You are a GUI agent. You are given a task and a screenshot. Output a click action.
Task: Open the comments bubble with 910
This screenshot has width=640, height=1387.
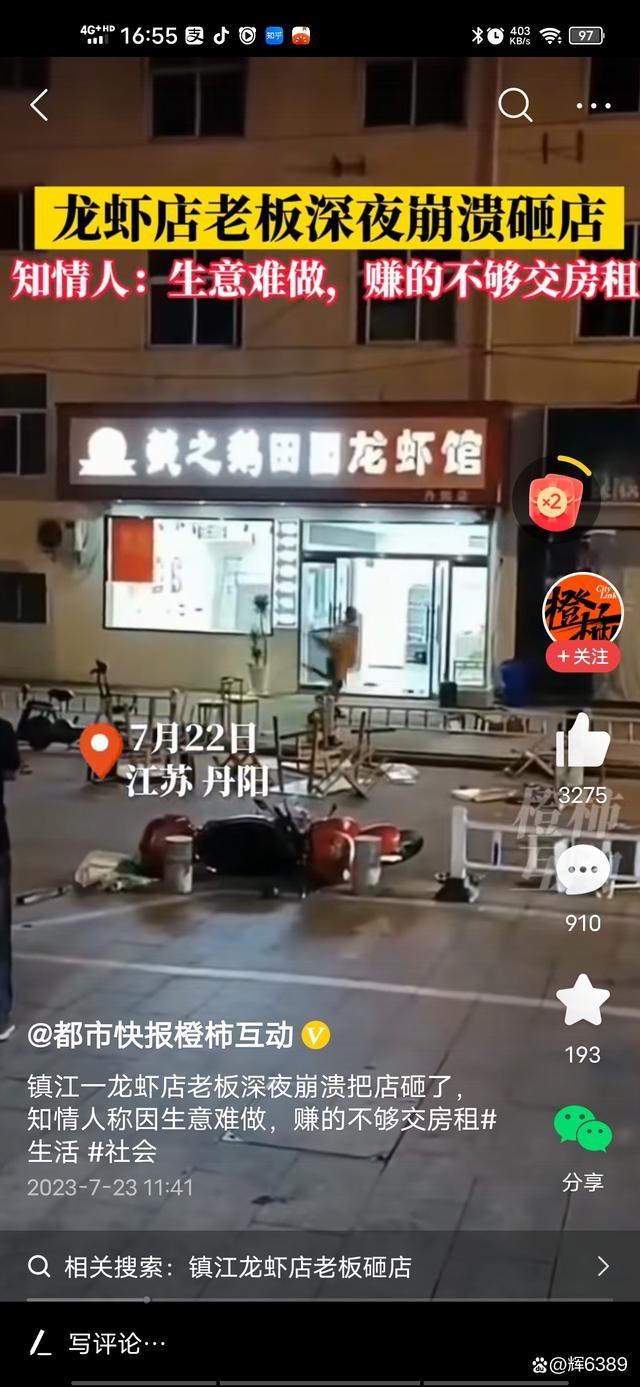point(582,870)
